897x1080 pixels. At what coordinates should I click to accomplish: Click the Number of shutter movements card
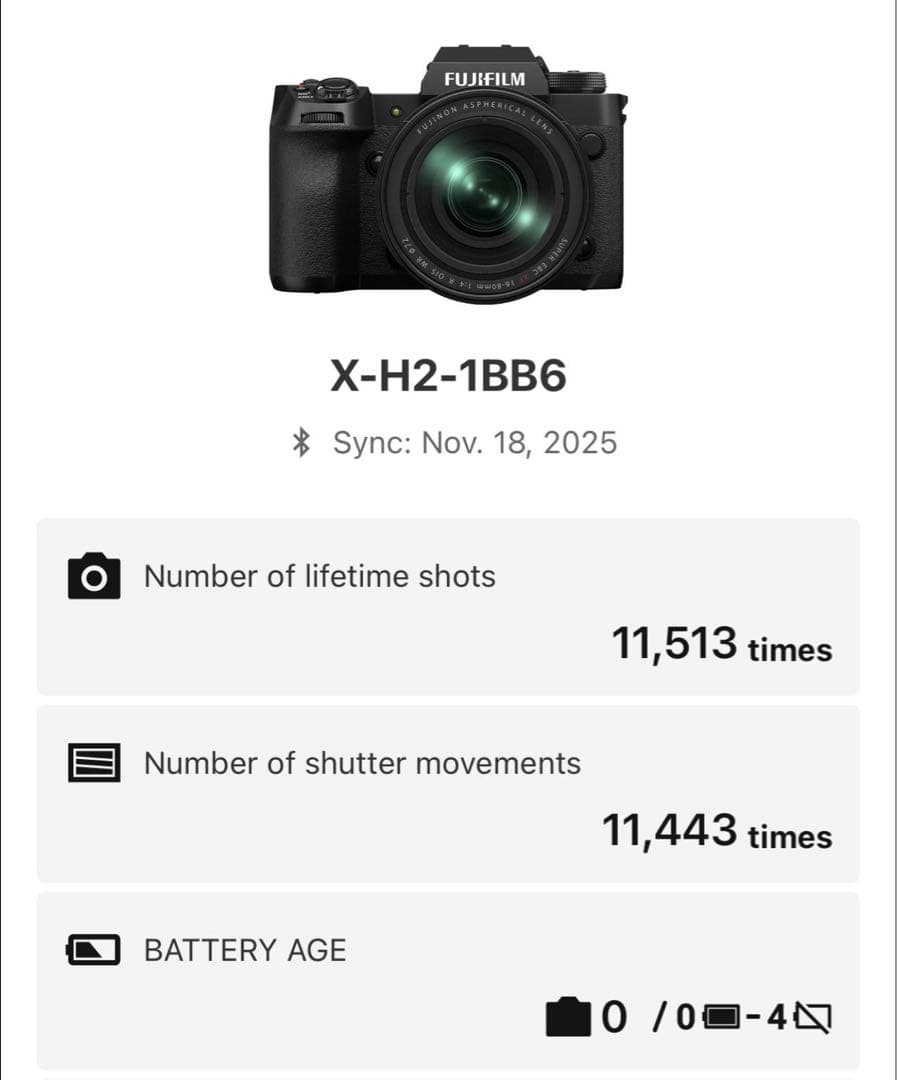(448, 792)
